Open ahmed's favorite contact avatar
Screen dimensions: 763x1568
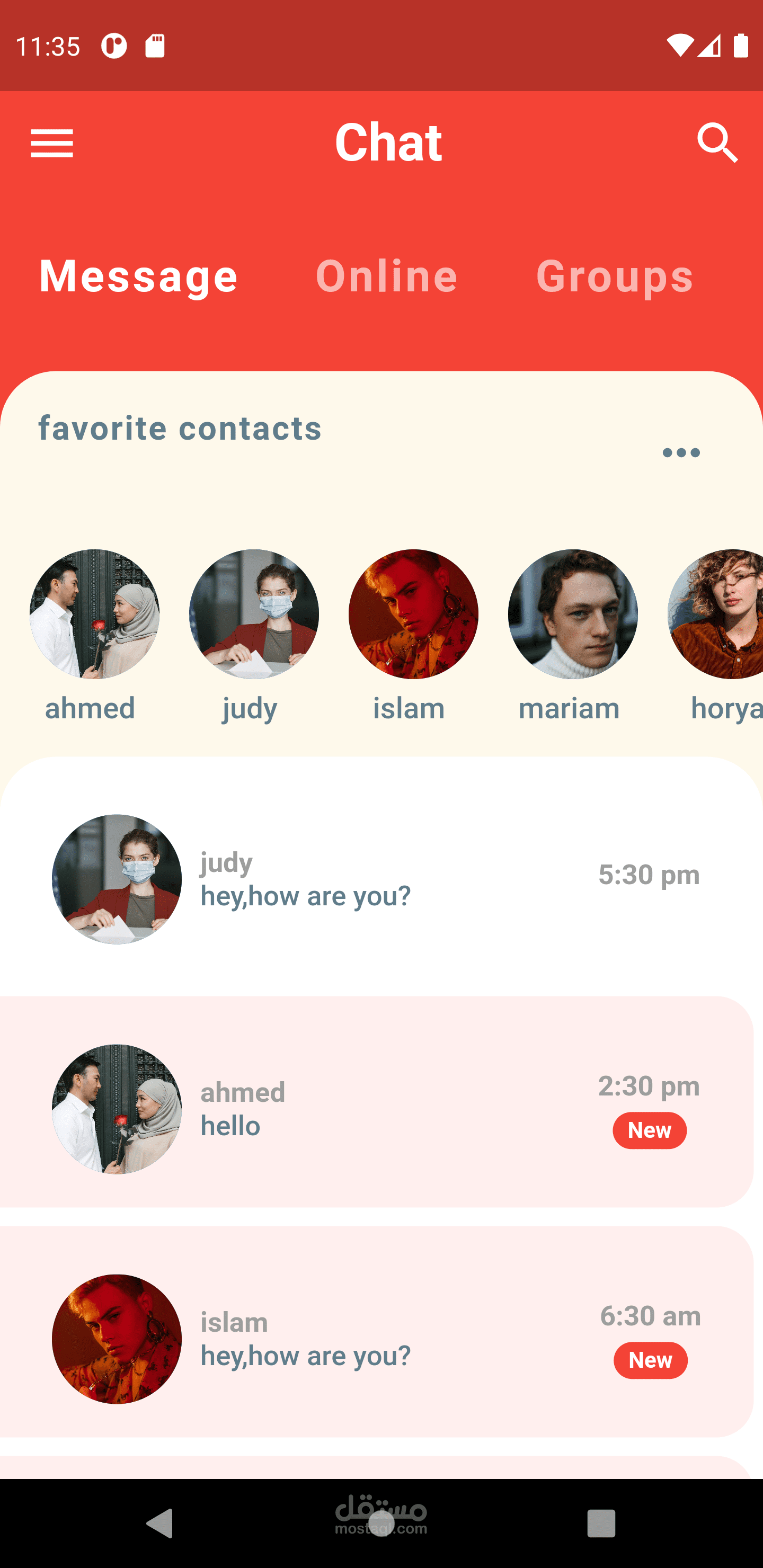94,614
